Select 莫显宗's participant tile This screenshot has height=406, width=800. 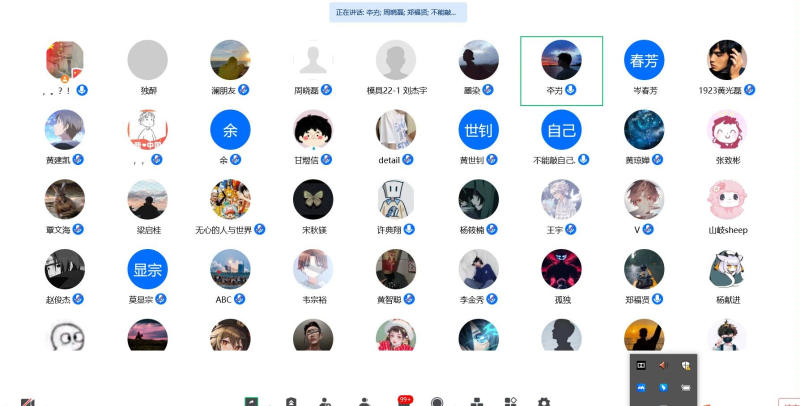(148, 270)
